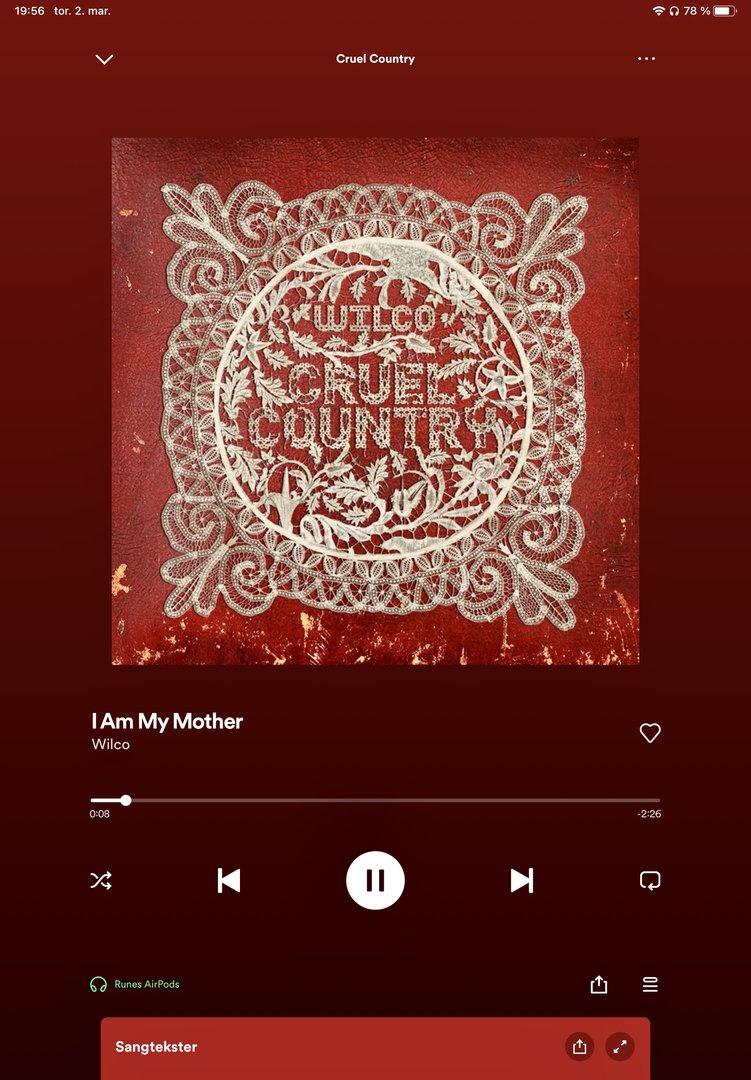751x1080 pixels.
Task: Open Runes AirPods device picker
Action: (135, 984)
